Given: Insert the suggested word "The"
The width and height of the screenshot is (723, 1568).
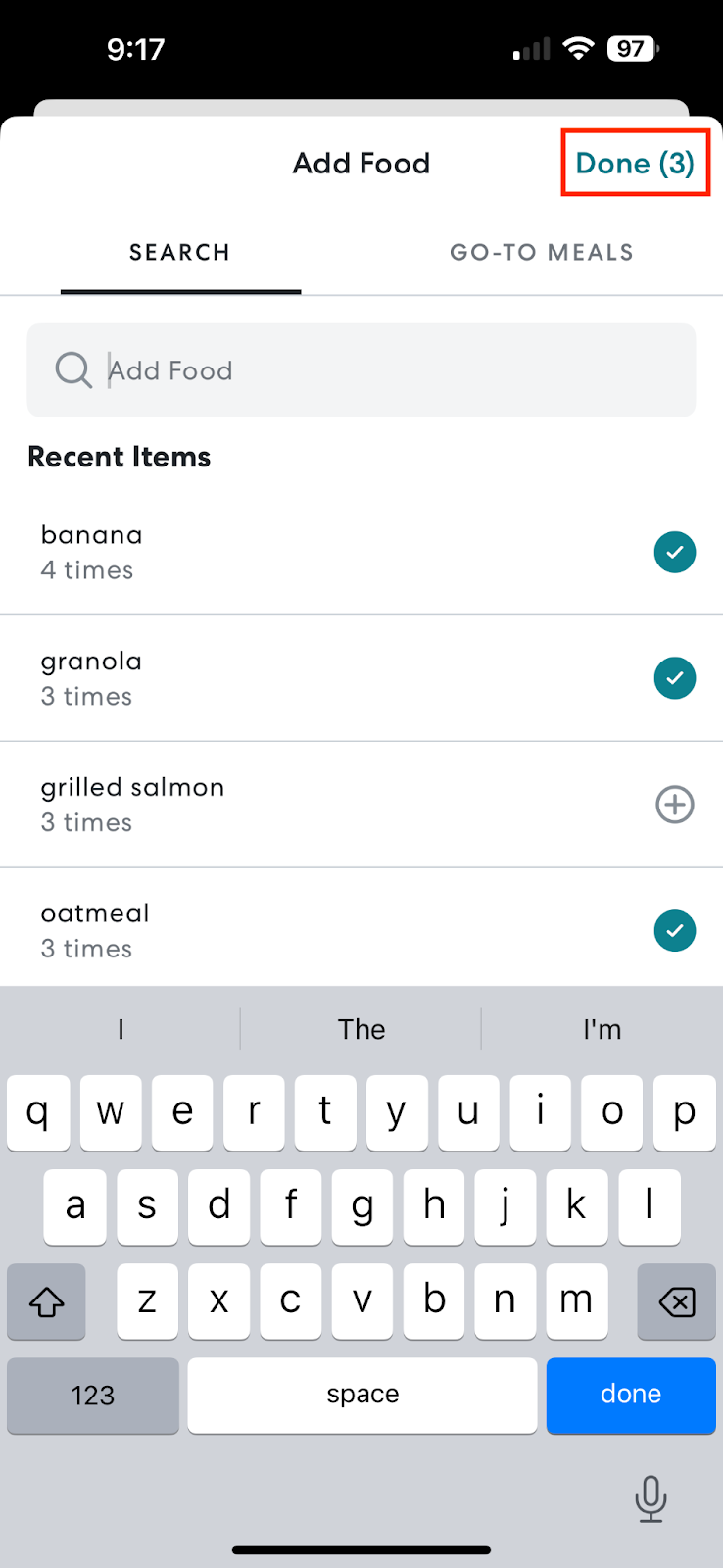Looking at the screenshot, I should pos(361,1029).
